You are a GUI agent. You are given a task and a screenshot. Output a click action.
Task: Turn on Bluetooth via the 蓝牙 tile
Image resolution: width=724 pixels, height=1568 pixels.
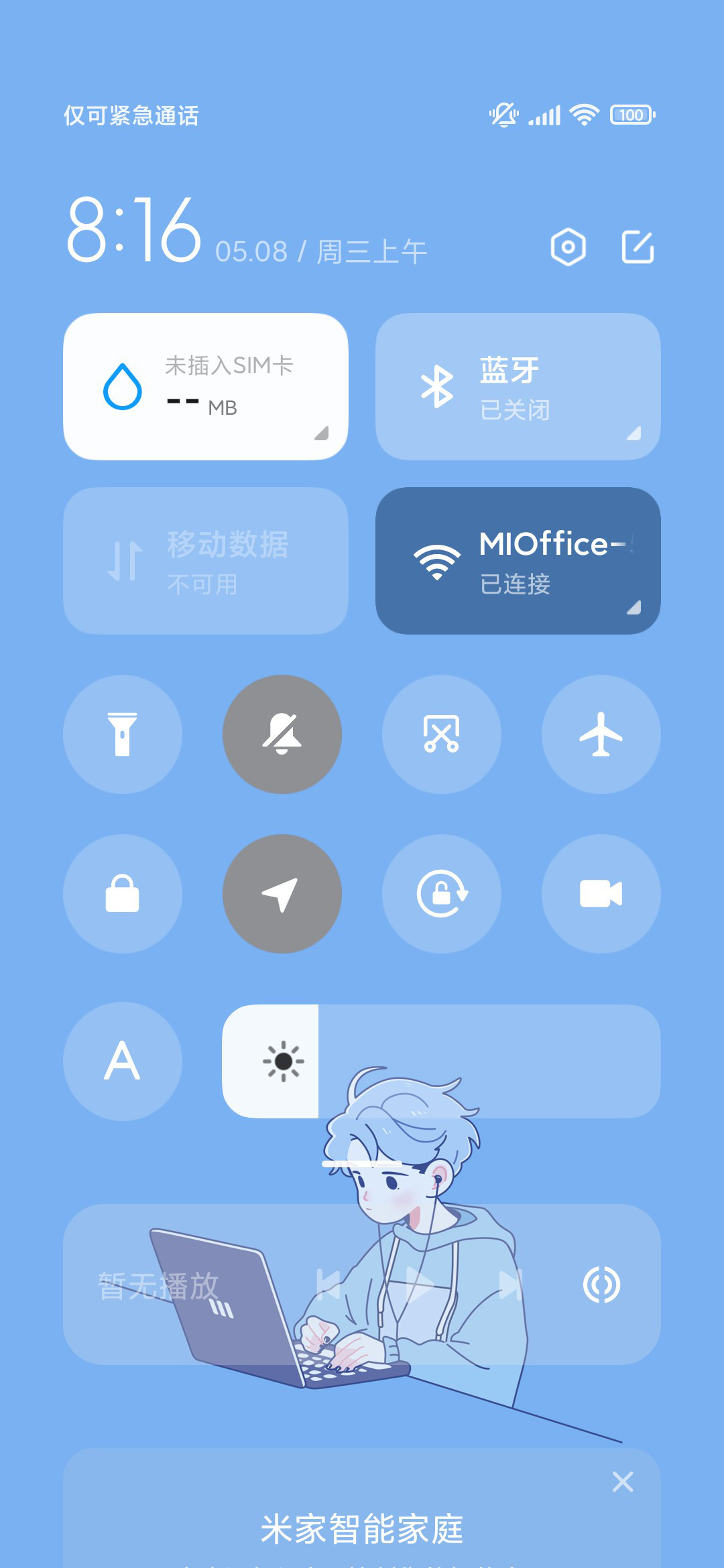click(x=518, y=387)
